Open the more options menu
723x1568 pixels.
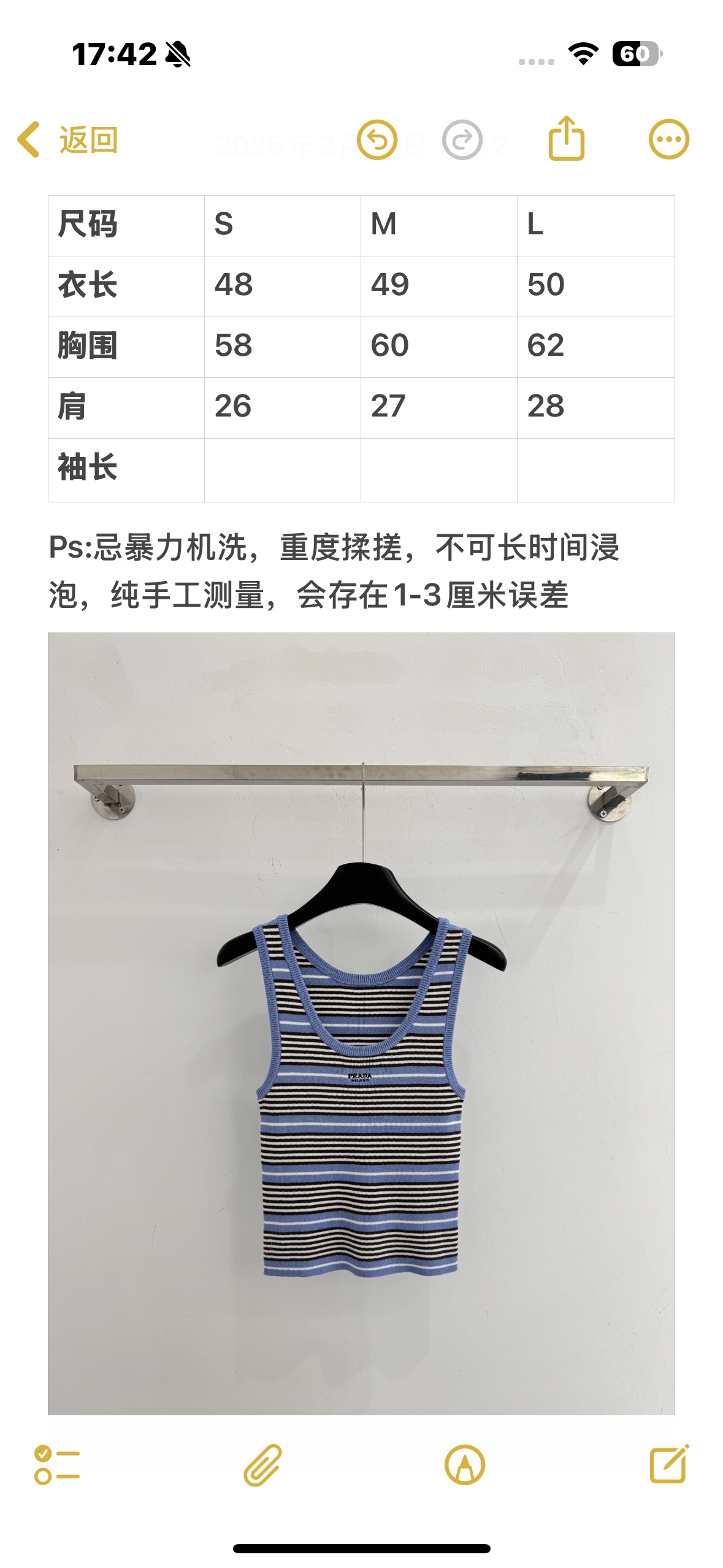pyautogui.click(x=668, y=139)
